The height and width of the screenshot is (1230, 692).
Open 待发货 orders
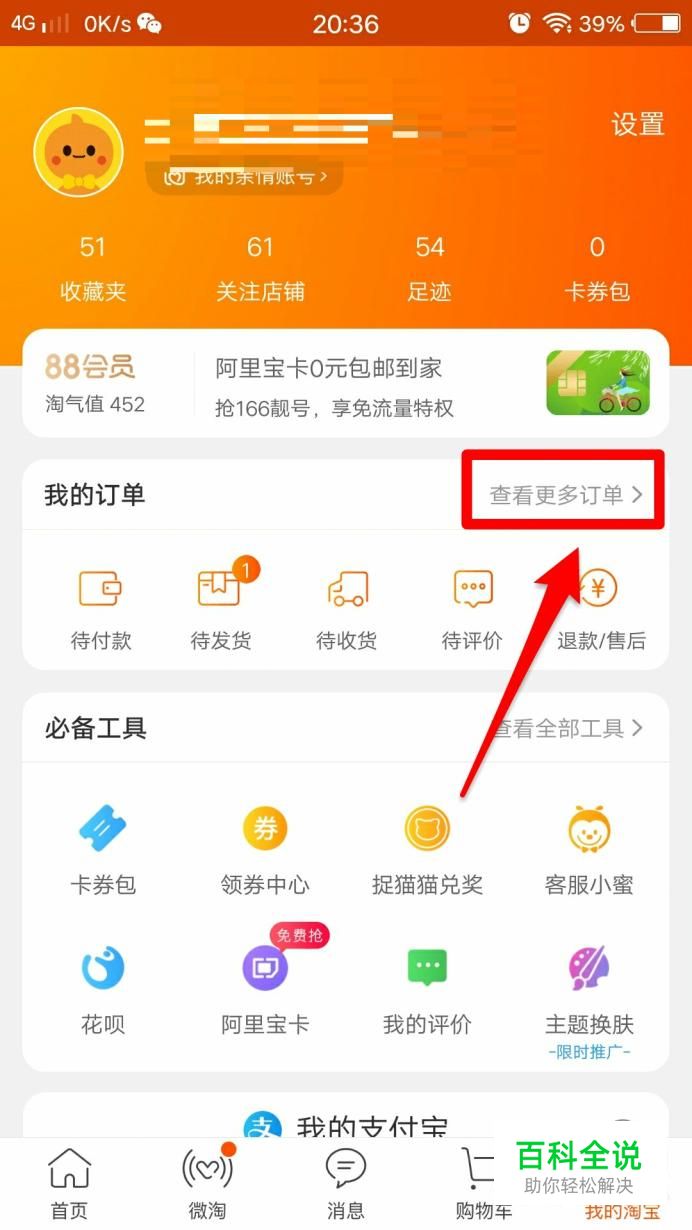click(221, 610)
